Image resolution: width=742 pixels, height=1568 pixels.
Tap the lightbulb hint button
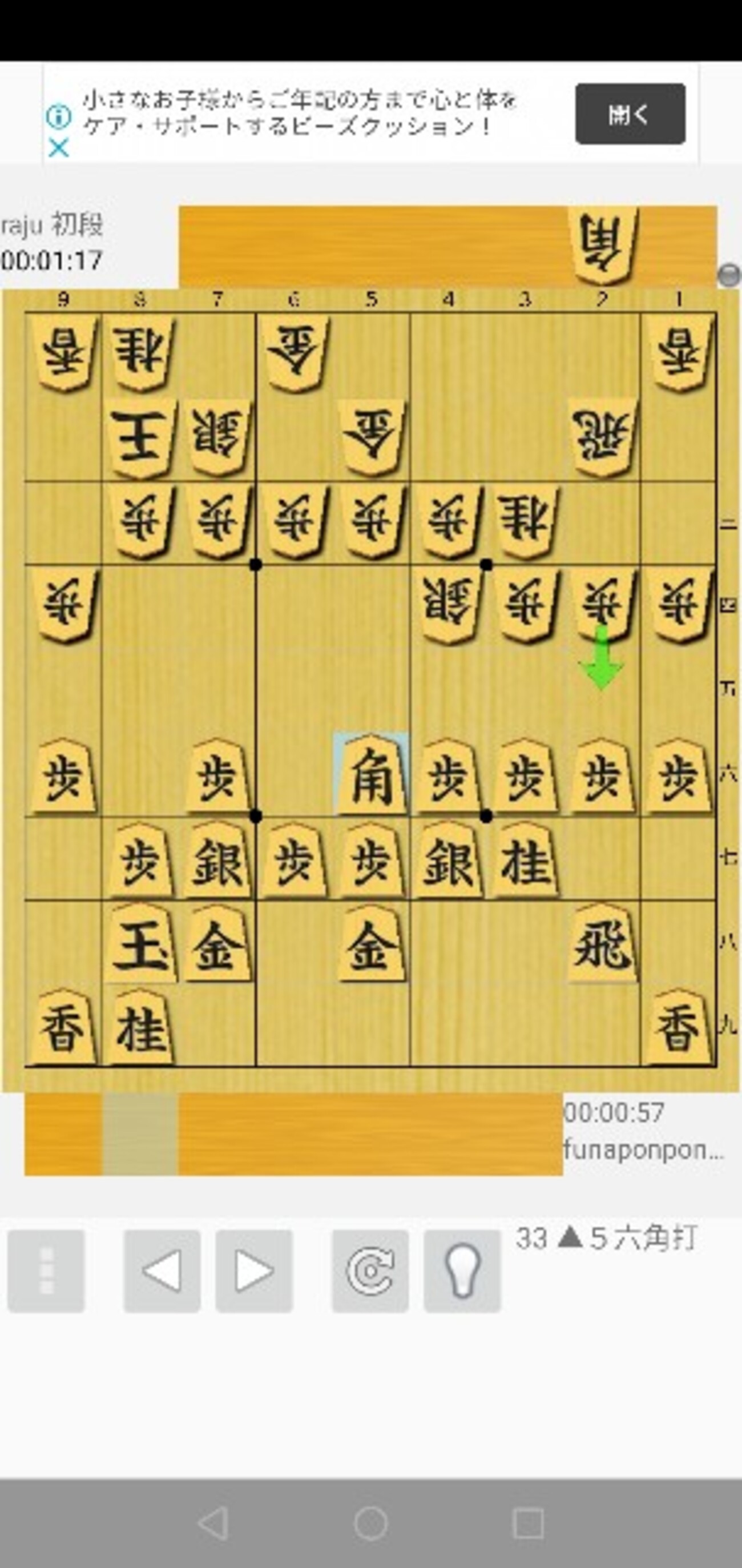462,1271
